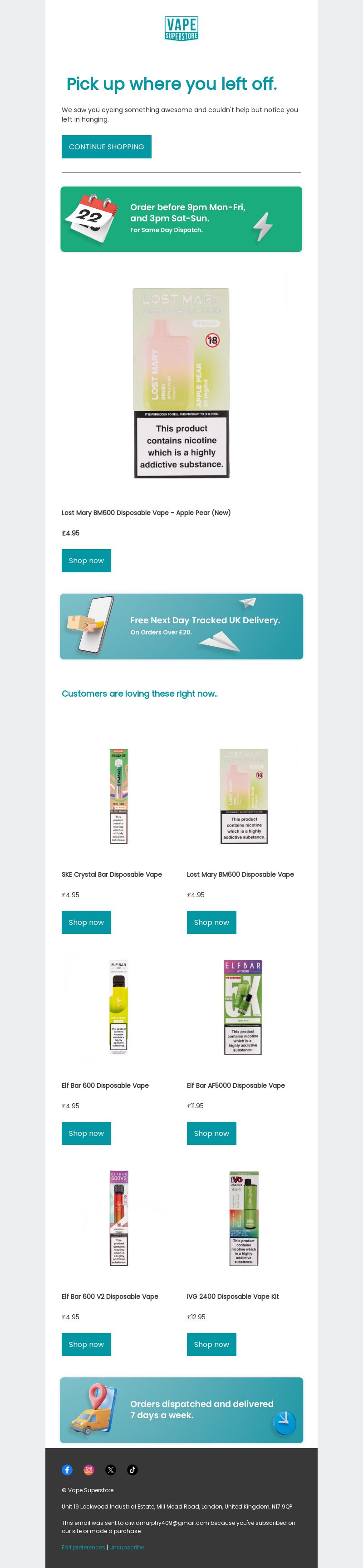Image resolution: width=363 pixels, height=1568 pixels.
Task: Open the Lost Mary BM600 Apple Pear product image
Action: tap(181, 383)
